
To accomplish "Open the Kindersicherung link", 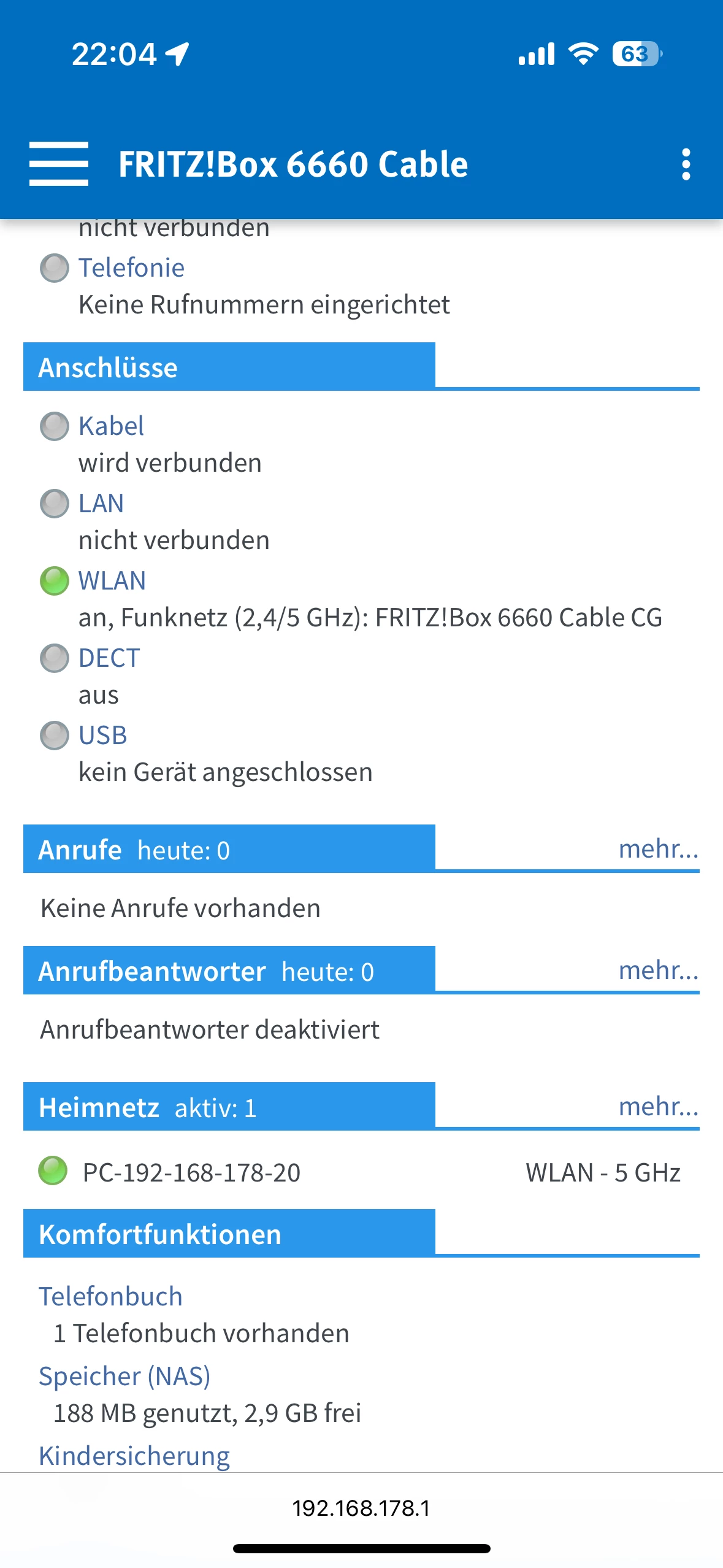I will 134,1456.
